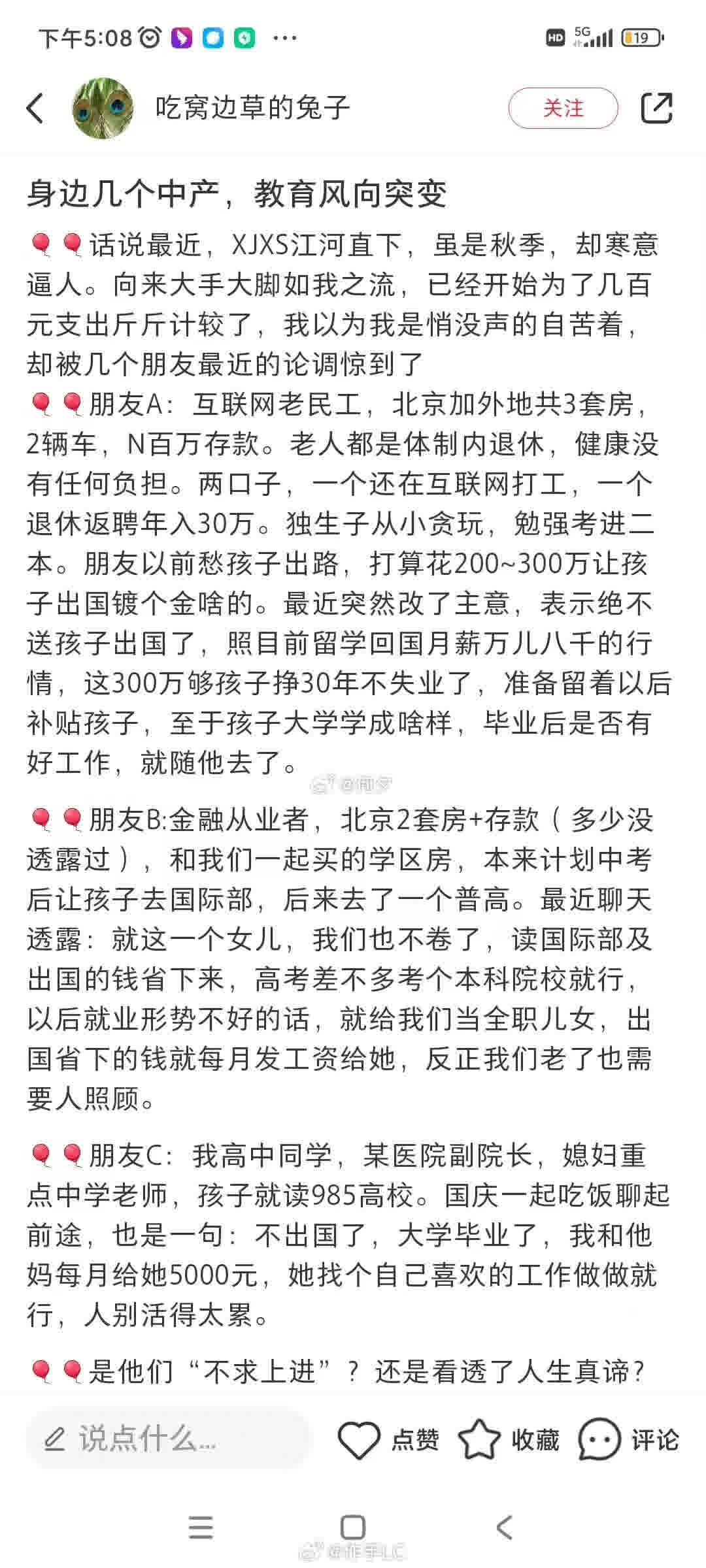
Task: Open the author's peacock feather avatar
Action: (x=103, y=108)
